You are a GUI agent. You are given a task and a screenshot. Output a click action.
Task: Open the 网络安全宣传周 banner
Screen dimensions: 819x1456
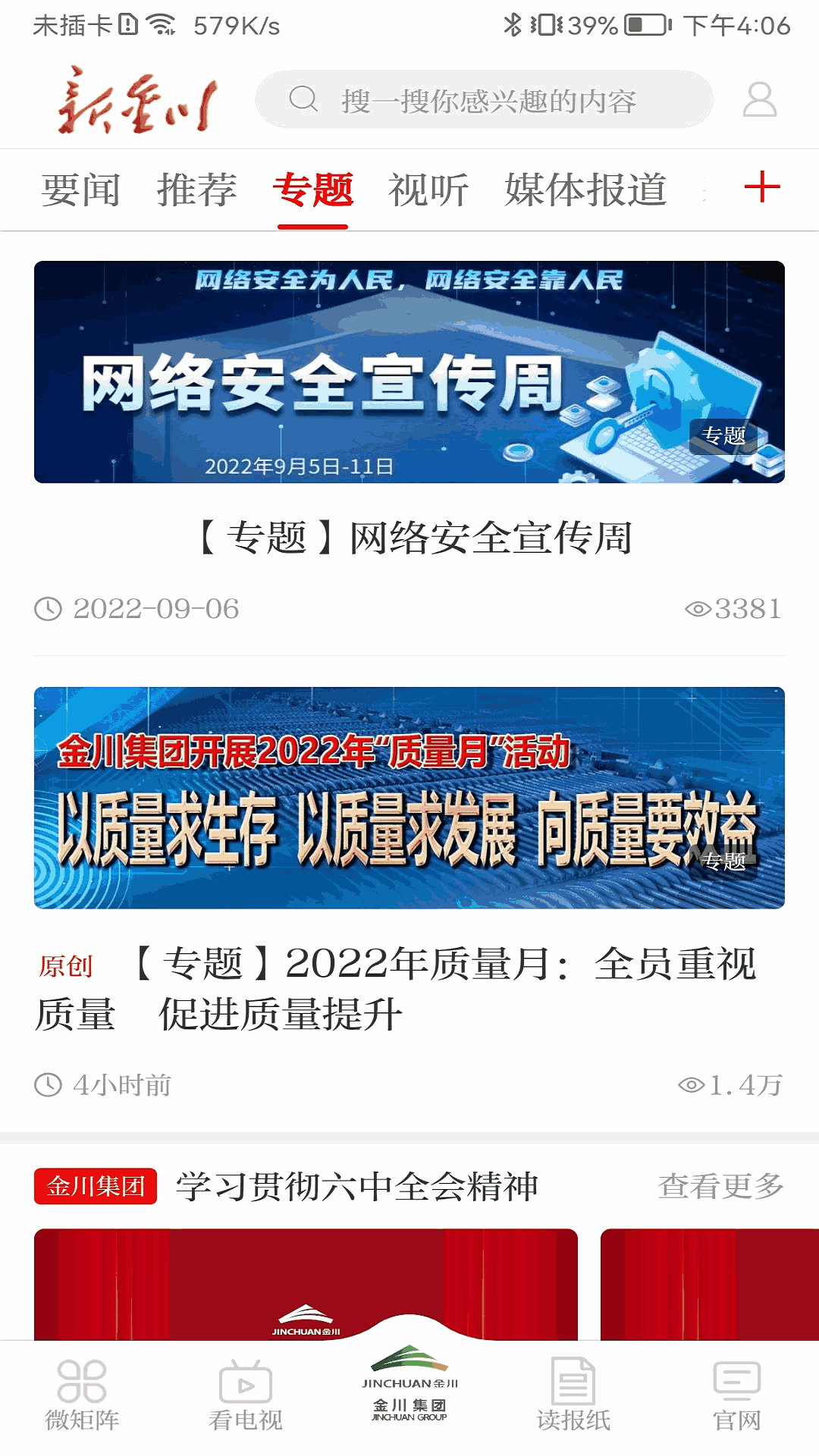(409, 372)
